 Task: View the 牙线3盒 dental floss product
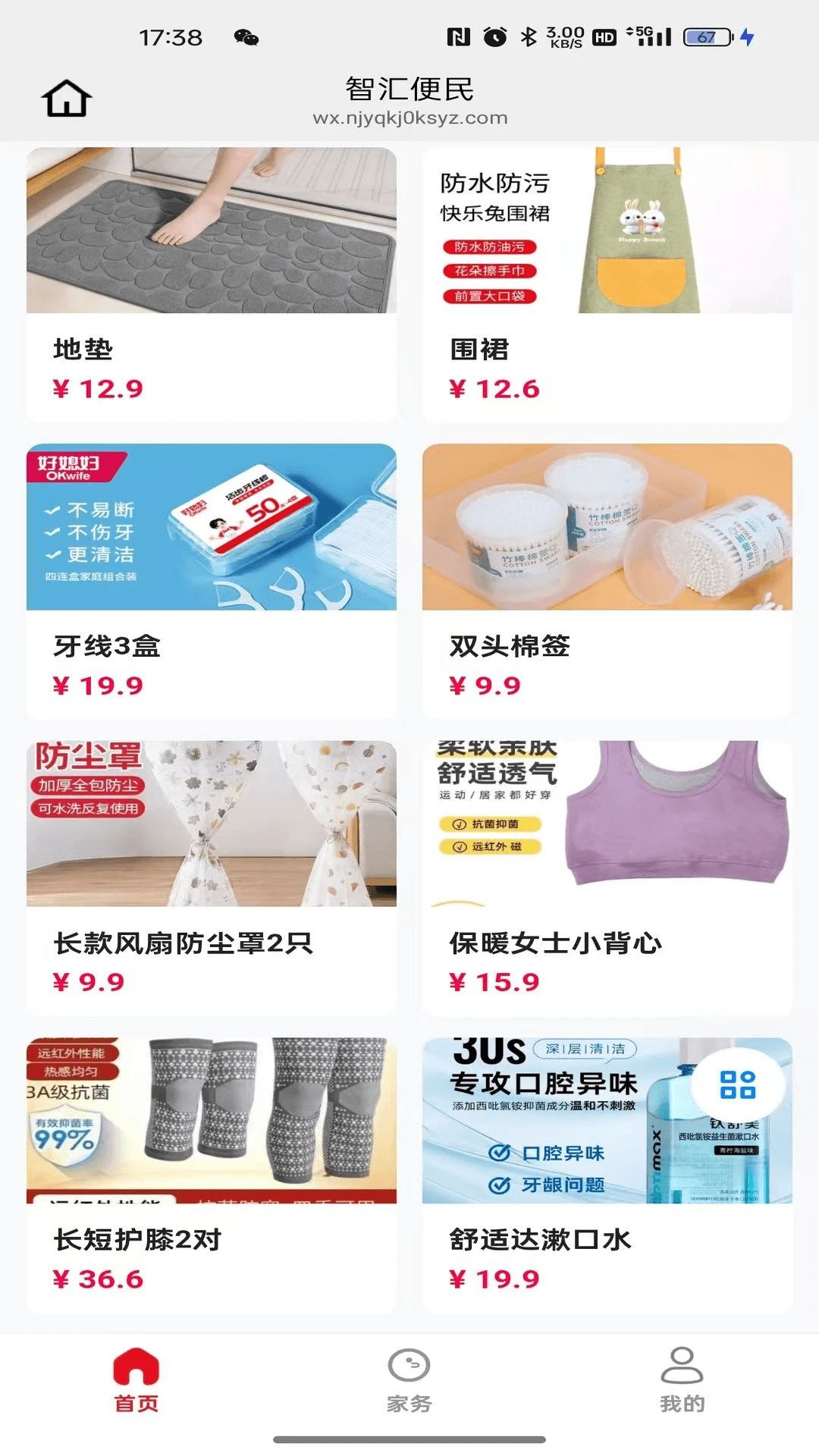[212, 582]
